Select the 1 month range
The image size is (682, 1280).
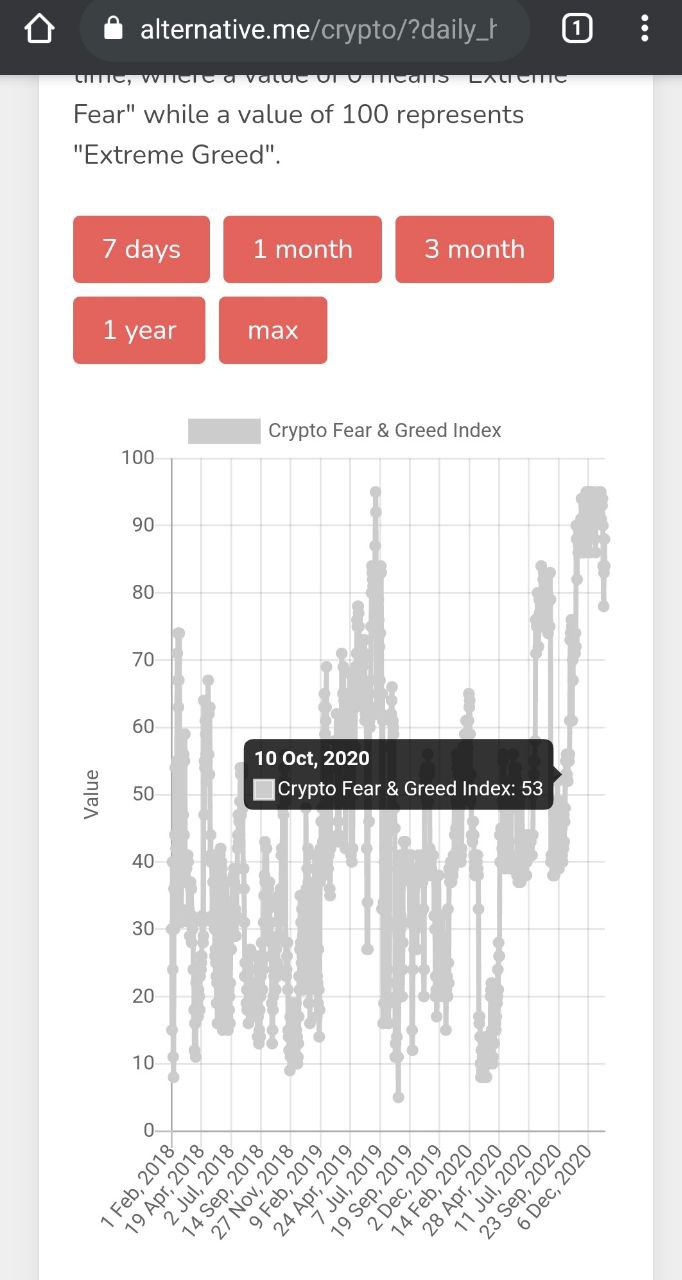[x=302, y=249]
